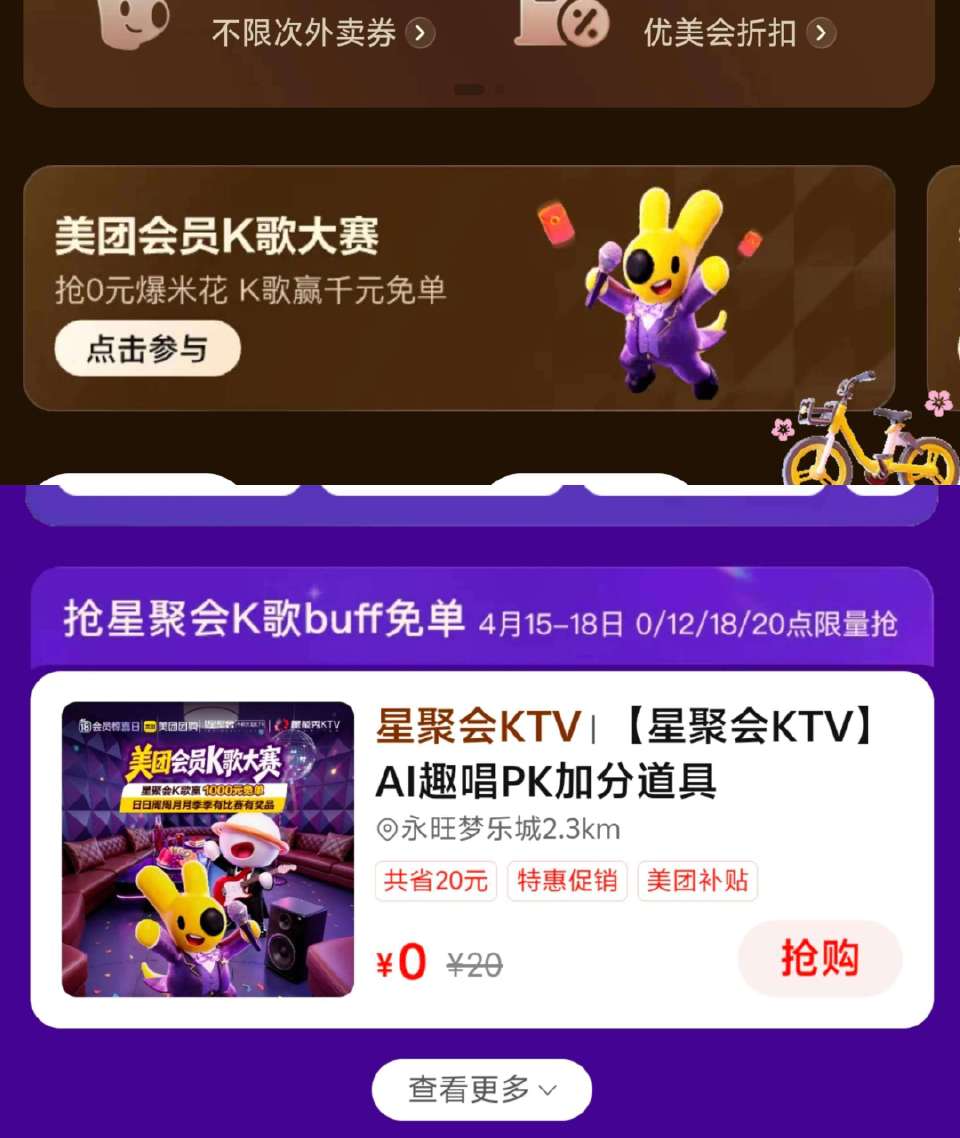The width and height of the screenshot is (960, 1138).
Task: Expand the 查看更多 section
Action: (x=480, y=1089)
